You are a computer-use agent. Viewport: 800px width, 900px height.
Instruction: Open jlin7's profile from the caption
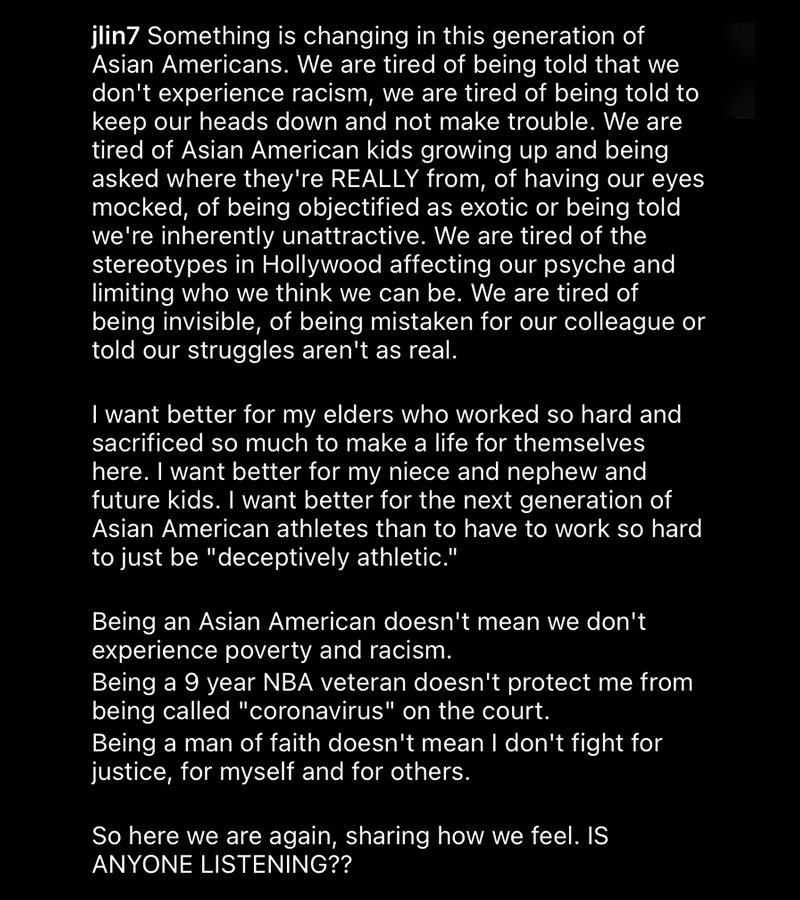[x=117, y=37]
